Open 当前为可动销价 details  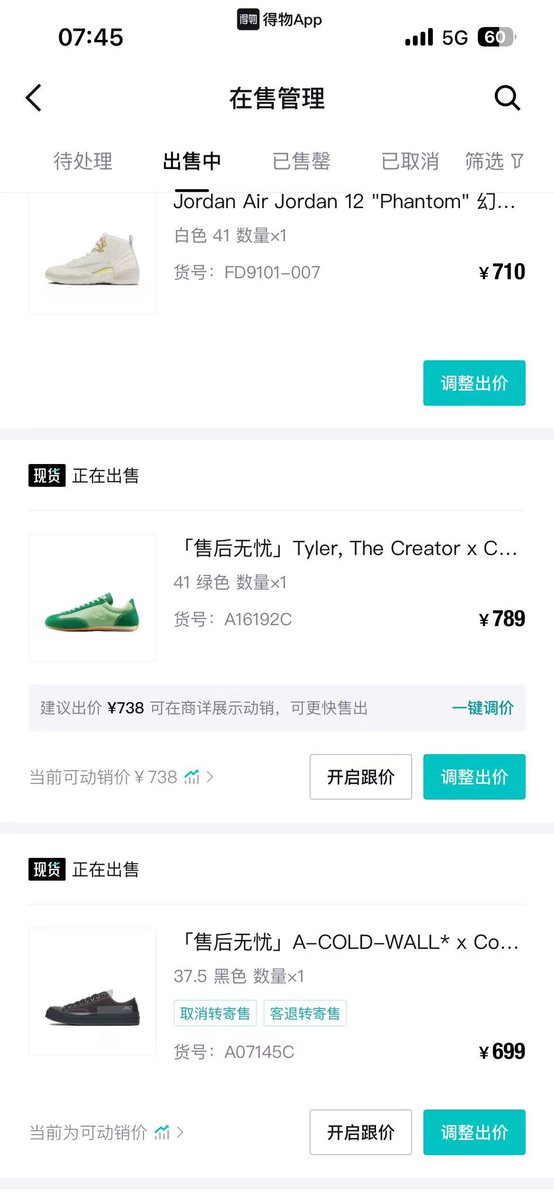106,1133
